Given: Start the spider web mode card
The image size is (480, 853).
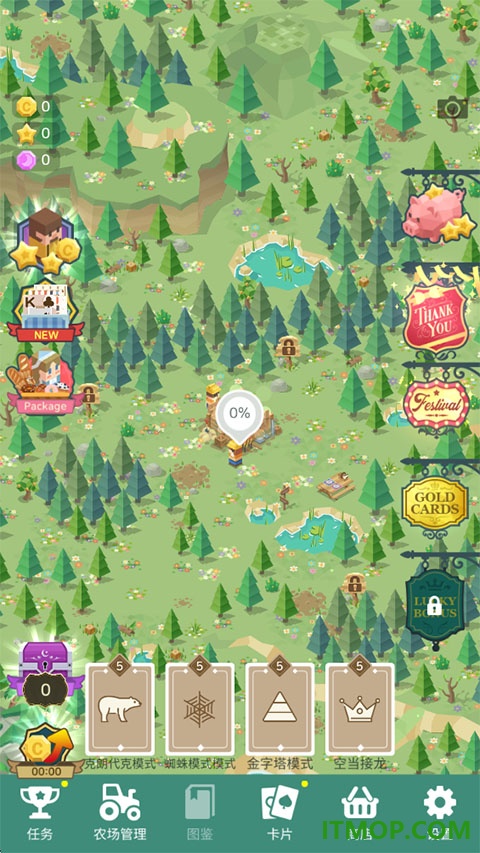Looking at the screenshot, I should point(200,708).
